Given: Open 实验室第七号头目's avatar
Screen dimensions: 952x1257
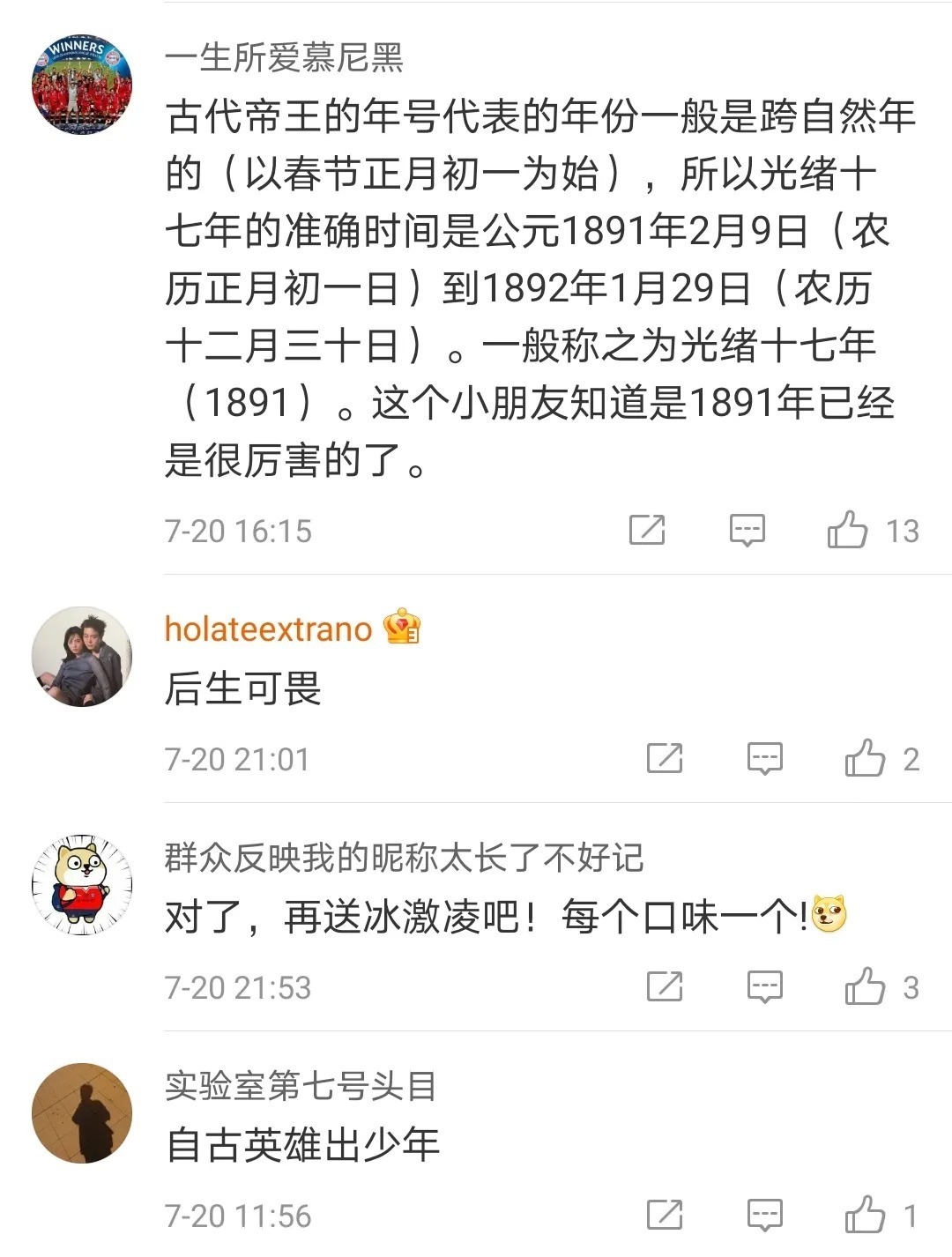Looking at the screenshot, I should (81, 1113).
